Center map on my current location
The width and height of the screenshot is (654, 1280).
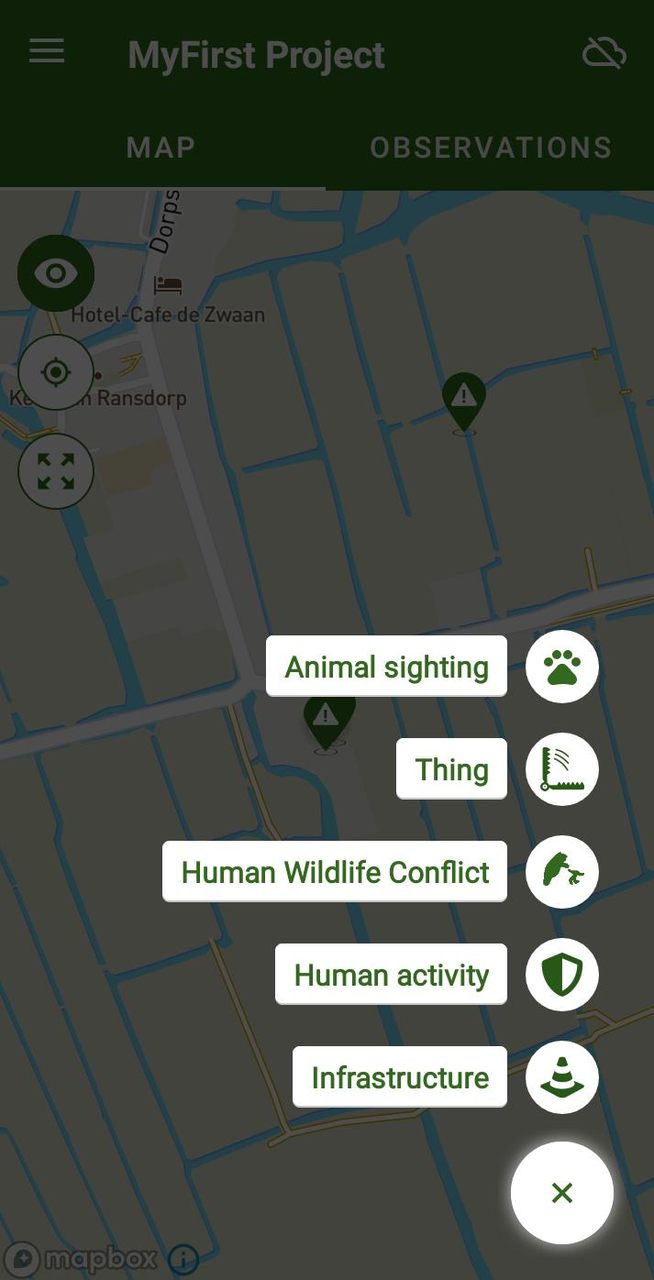click(56, 373)
